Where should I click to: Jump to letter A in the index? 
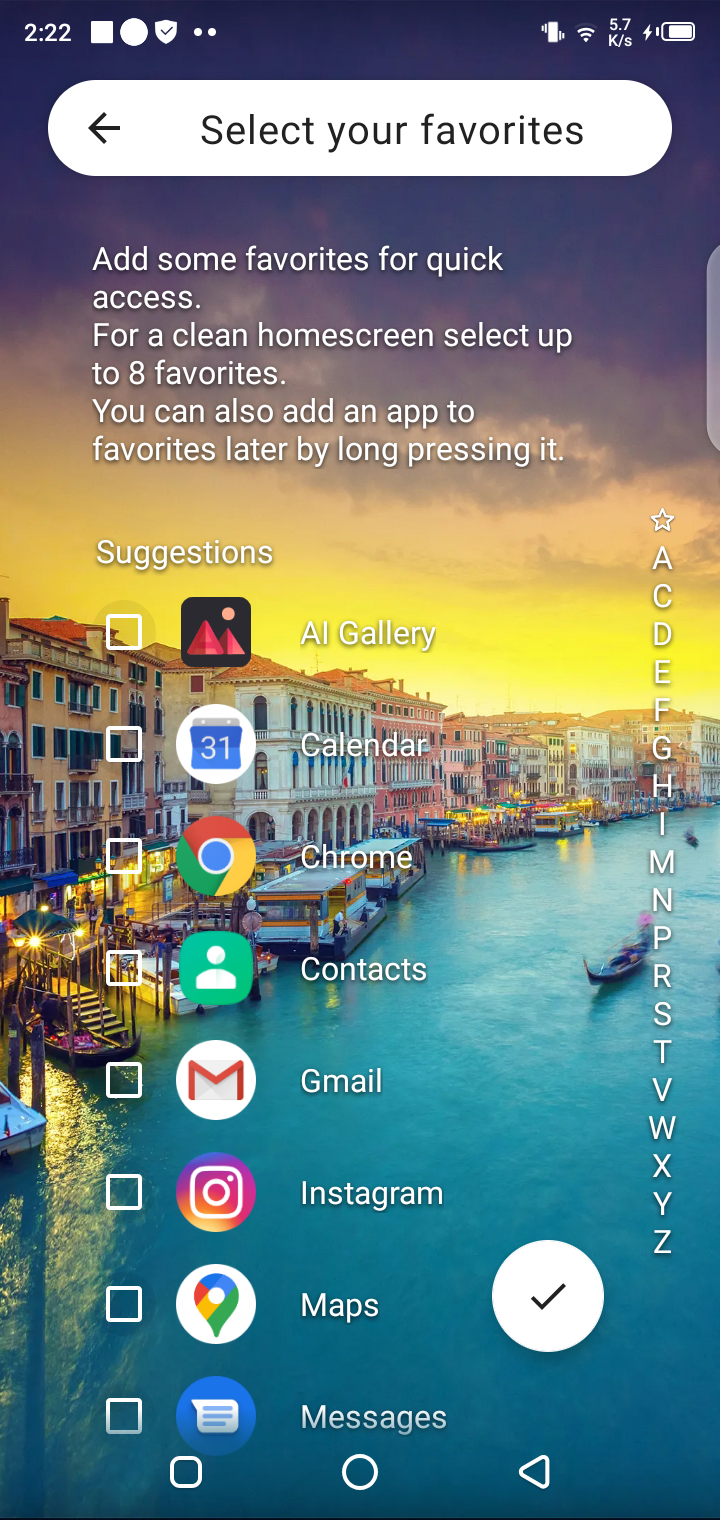pyautogui.click(x=662, y=558)
